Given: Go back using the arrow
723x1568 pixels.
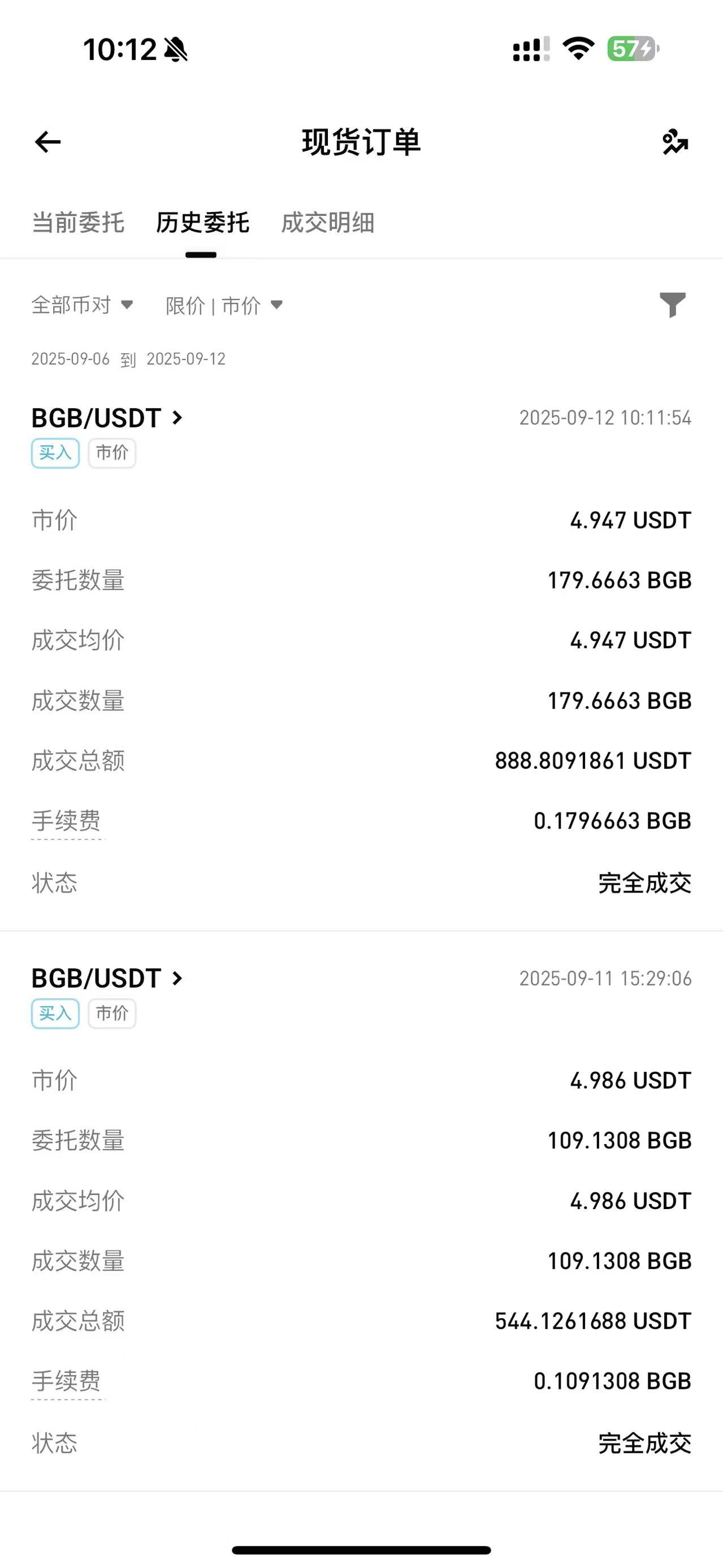Looking at the screenshot, I should tap(47, 142).
